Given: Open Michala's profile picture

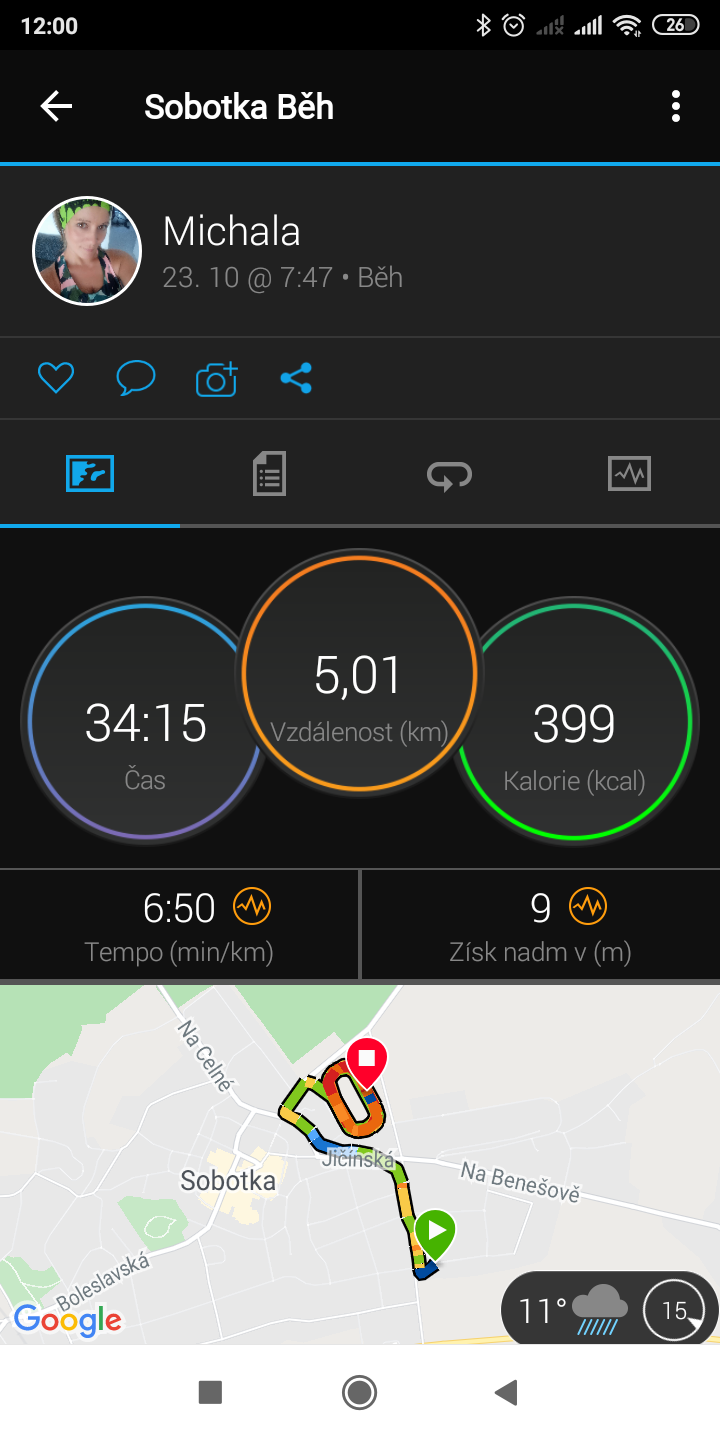Looking at the screenshot, I should tap(87, 250).
